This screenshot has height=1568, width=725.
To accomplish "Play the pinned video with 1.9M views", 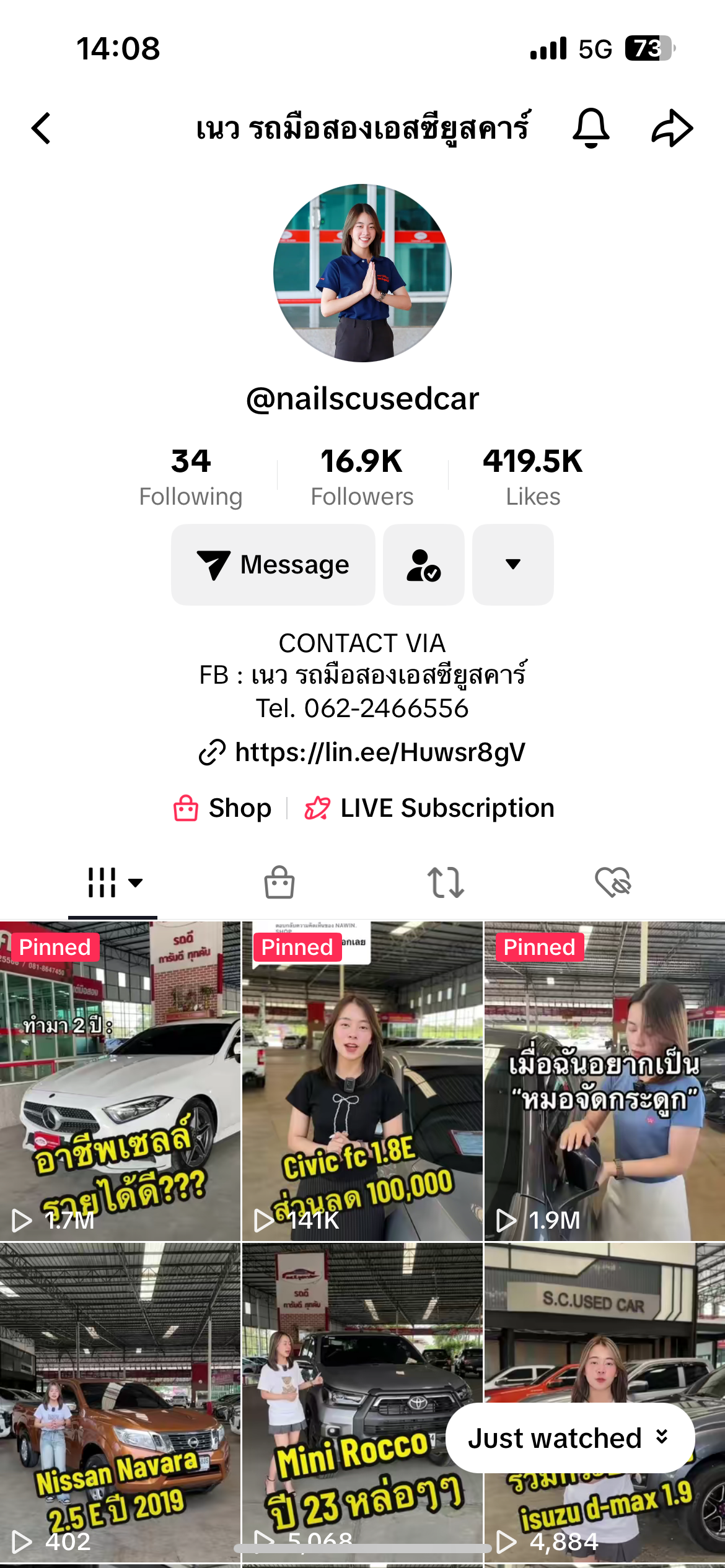I will coord(604,1081).
